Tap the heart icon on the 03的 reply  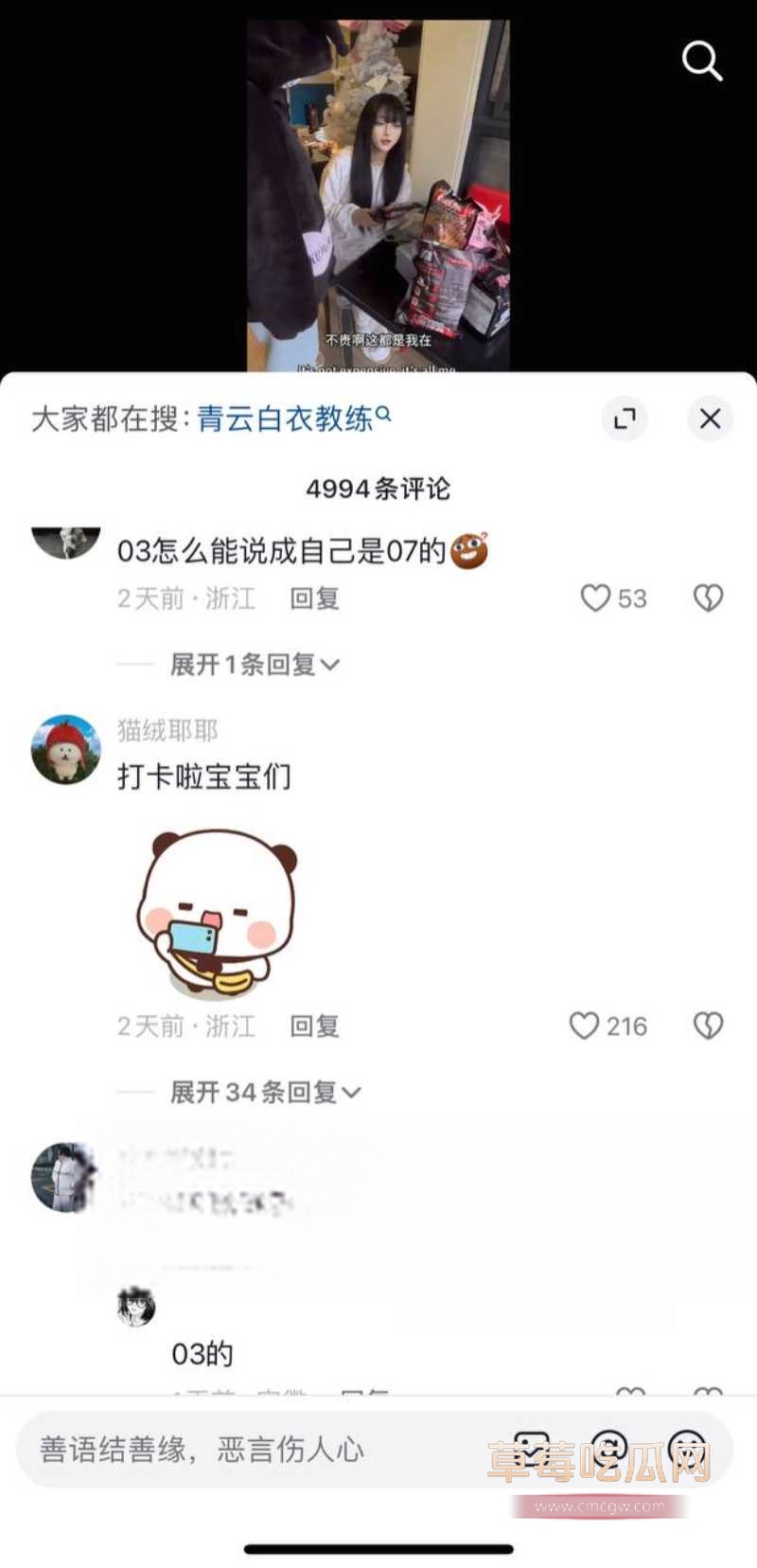[629, 1395]
